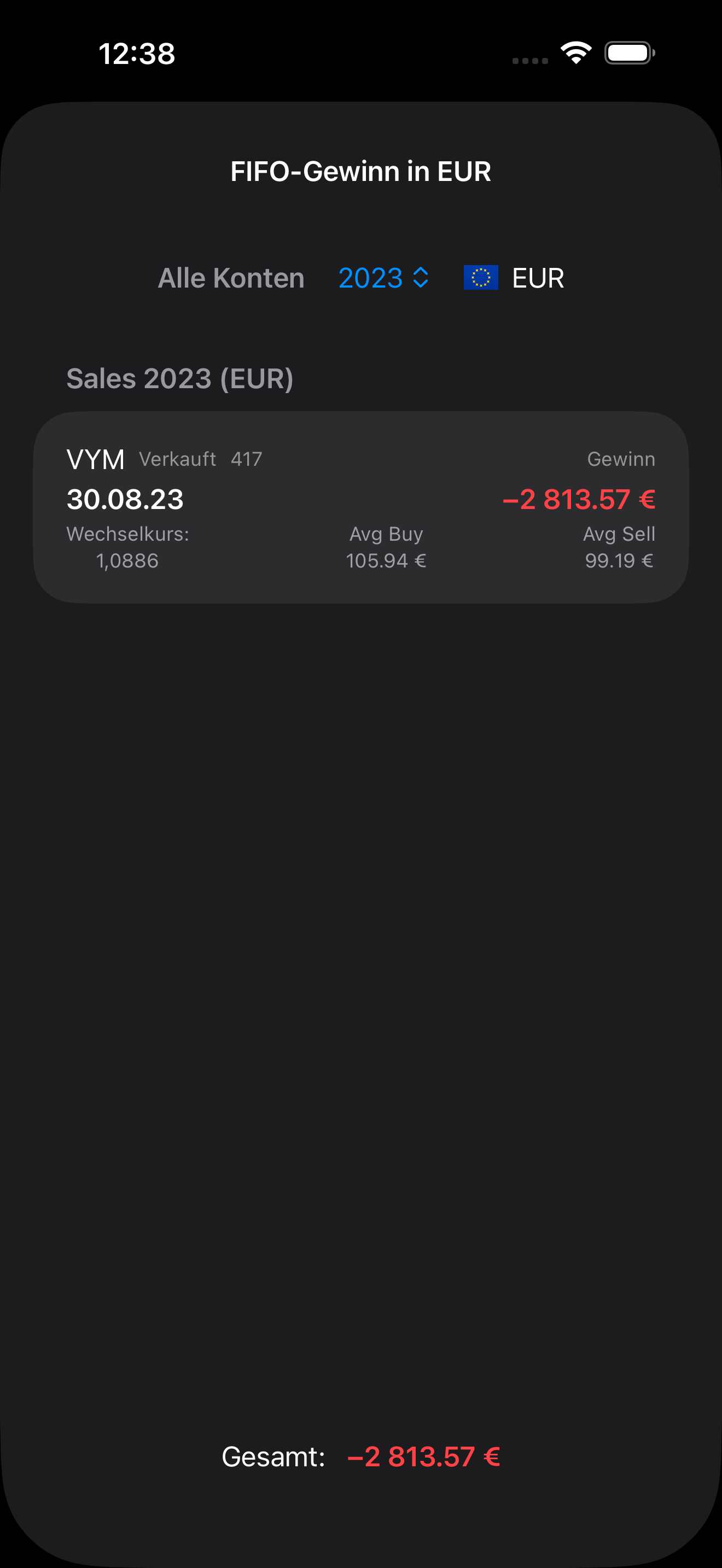Open the 2023 year picker

click(x=383, y=278)
